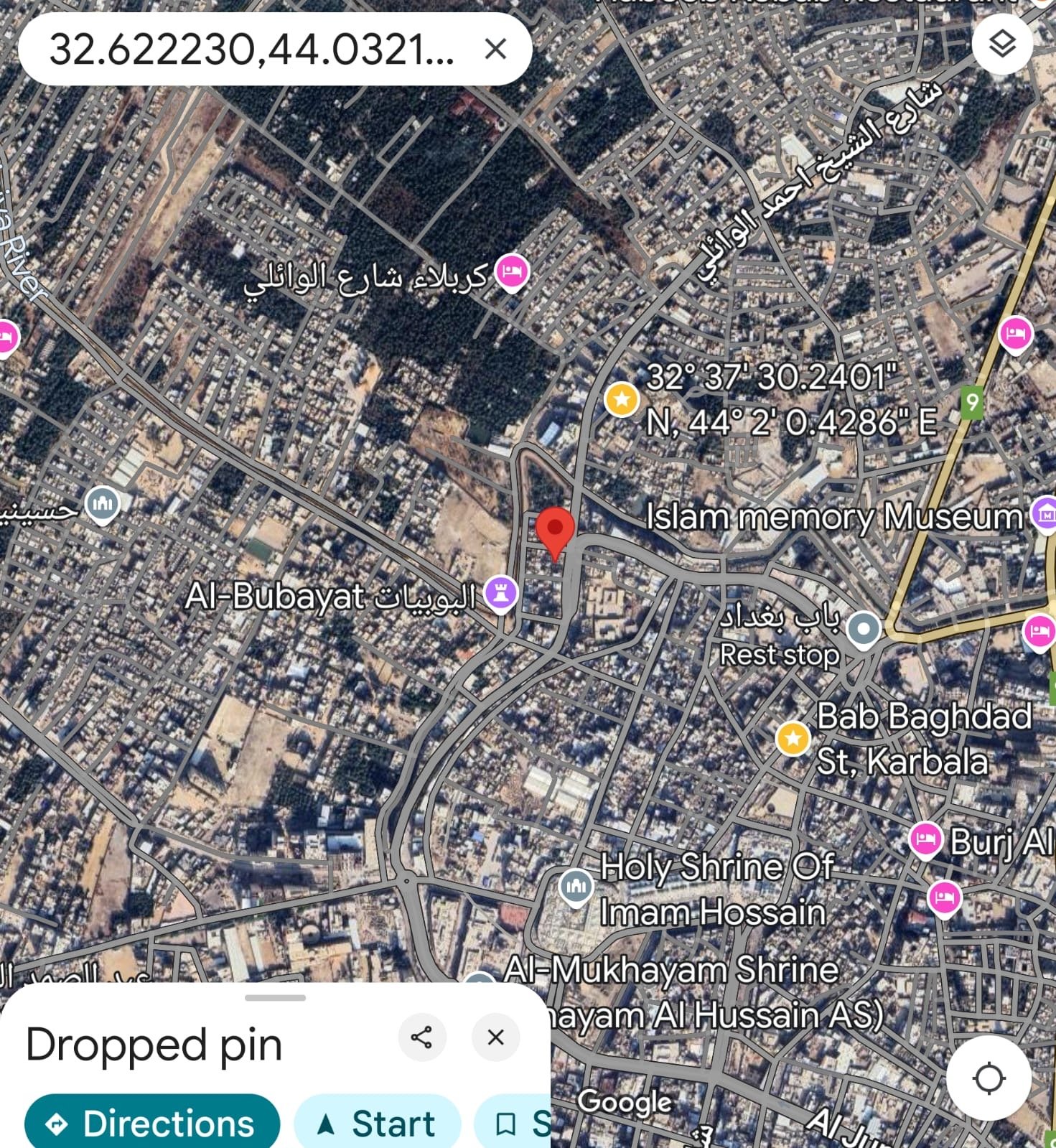This screenshot has width=1056, height=1148.
Task: Edit the coordinates search field
Action: coord(251,49)
